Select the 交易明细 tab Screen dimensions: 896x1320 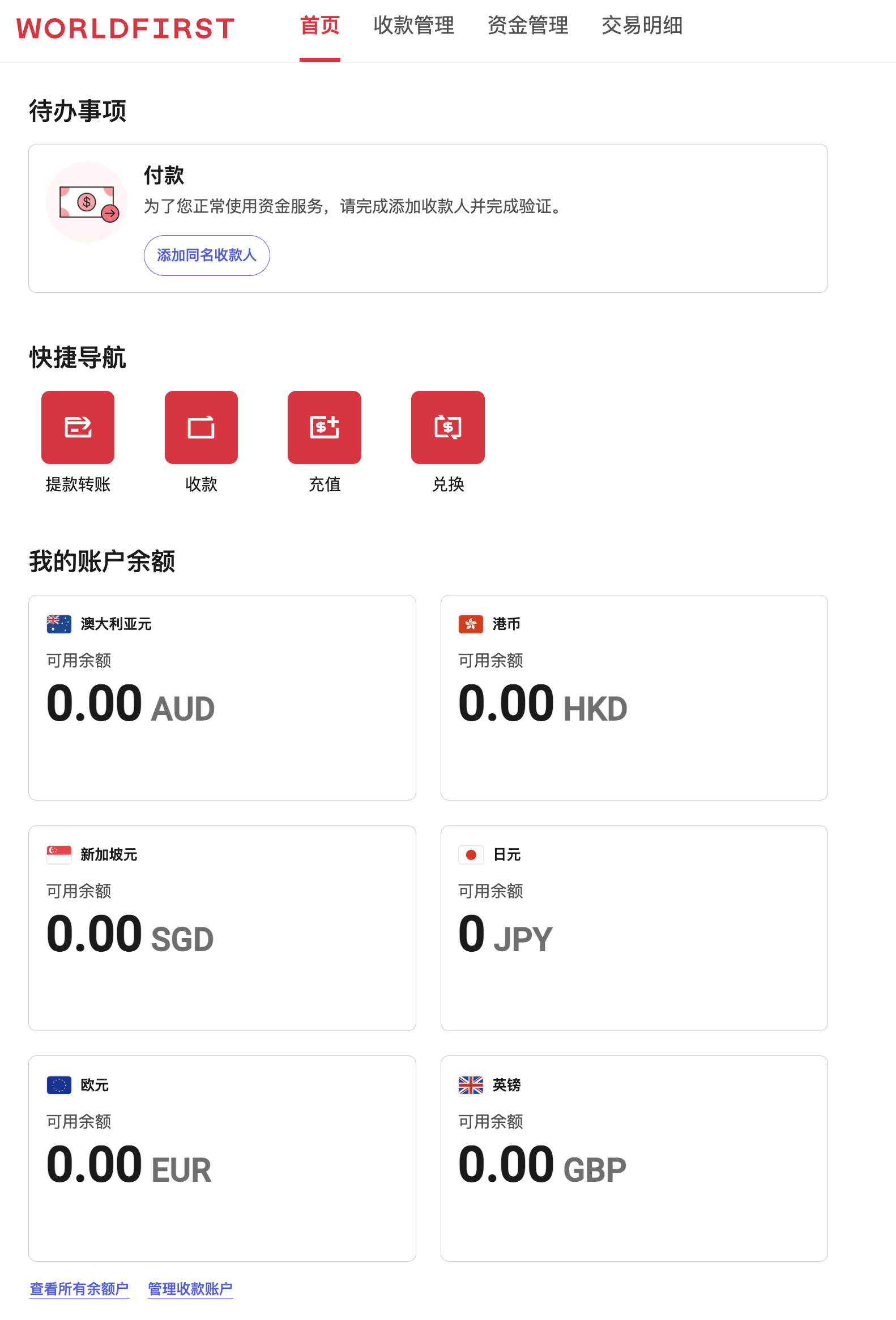pyautogui.click(x=642, y=25)
